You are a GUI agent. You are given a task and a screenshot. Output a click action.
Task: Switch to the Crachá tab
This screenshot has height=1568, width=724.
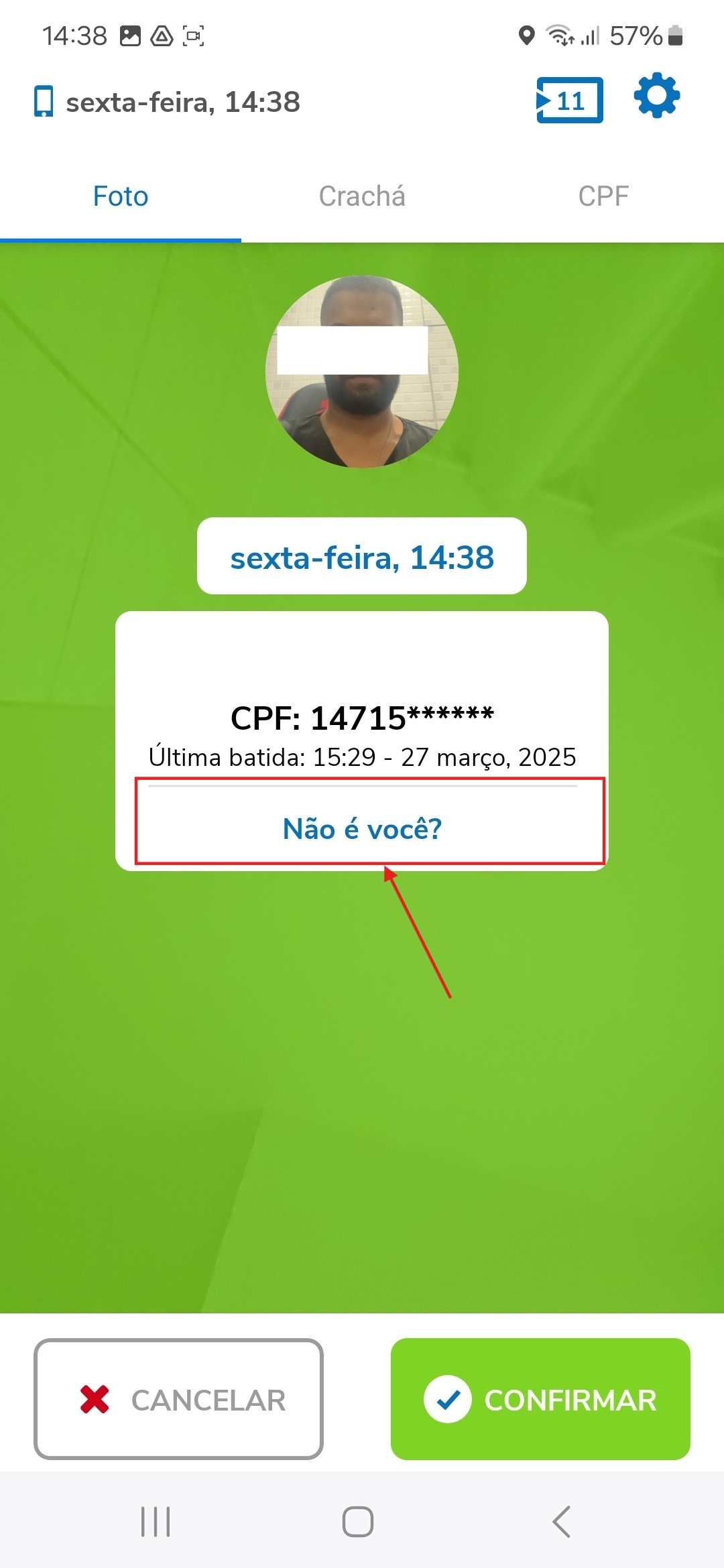362,196
